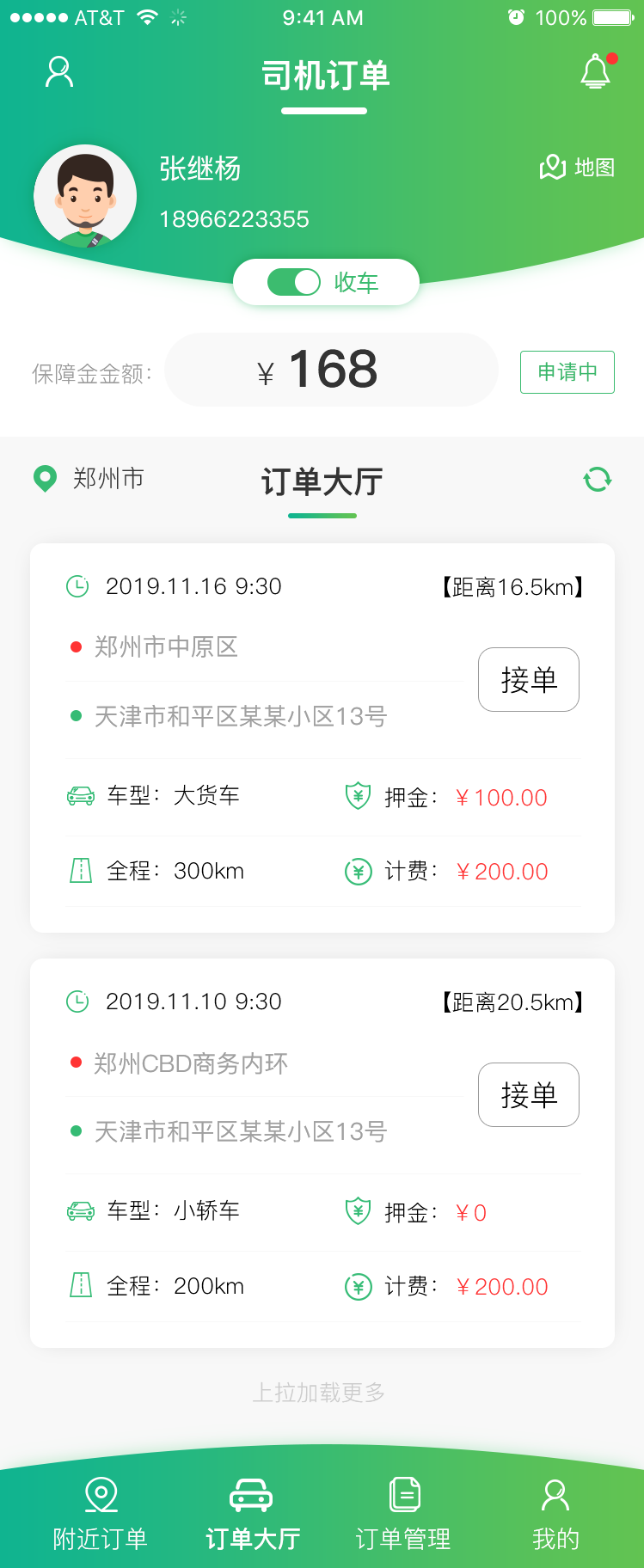Refresh the 订单大厅 order list

coord(598,480)
